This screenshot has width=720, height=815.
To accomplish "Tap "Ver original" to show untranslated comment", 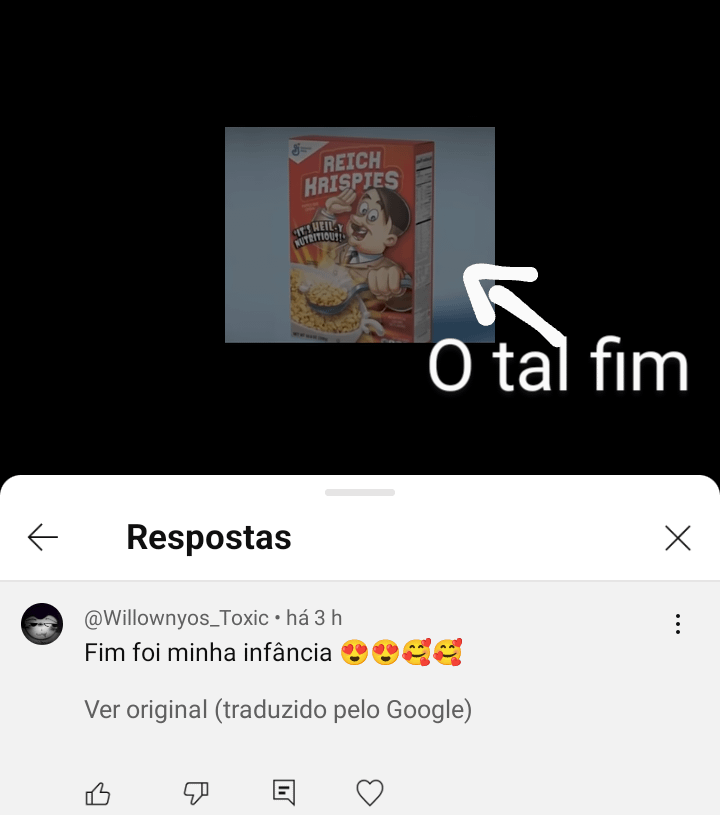I will (x=278, y=710).
